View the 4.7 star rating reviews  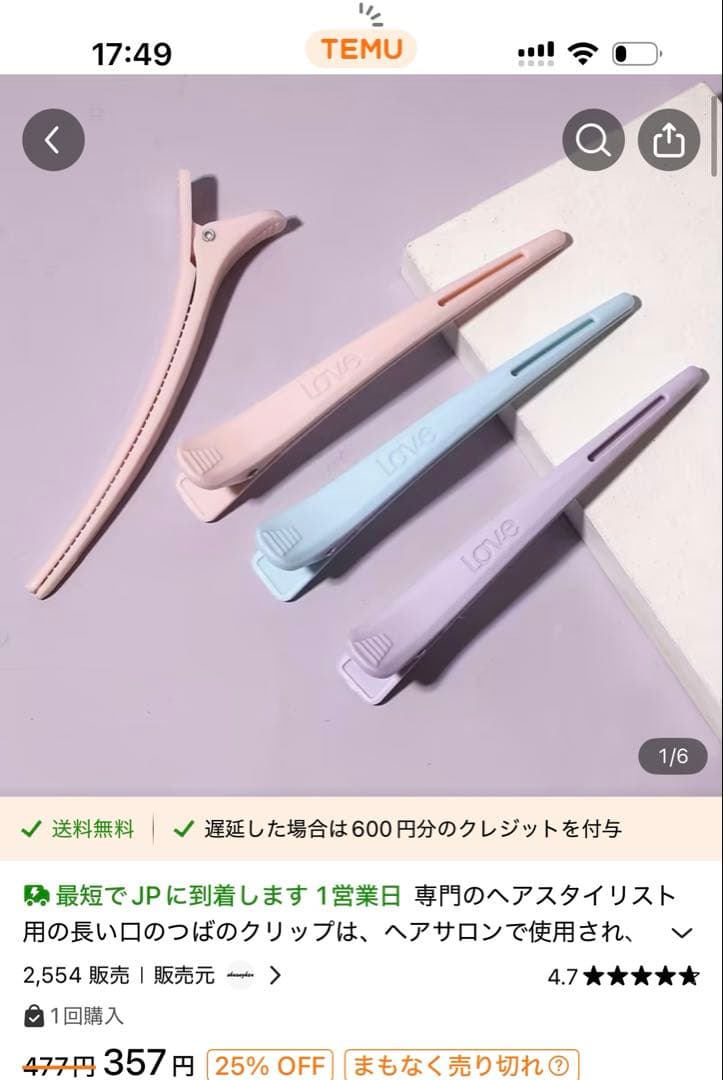pyautogui.click(x=623, y=976)
